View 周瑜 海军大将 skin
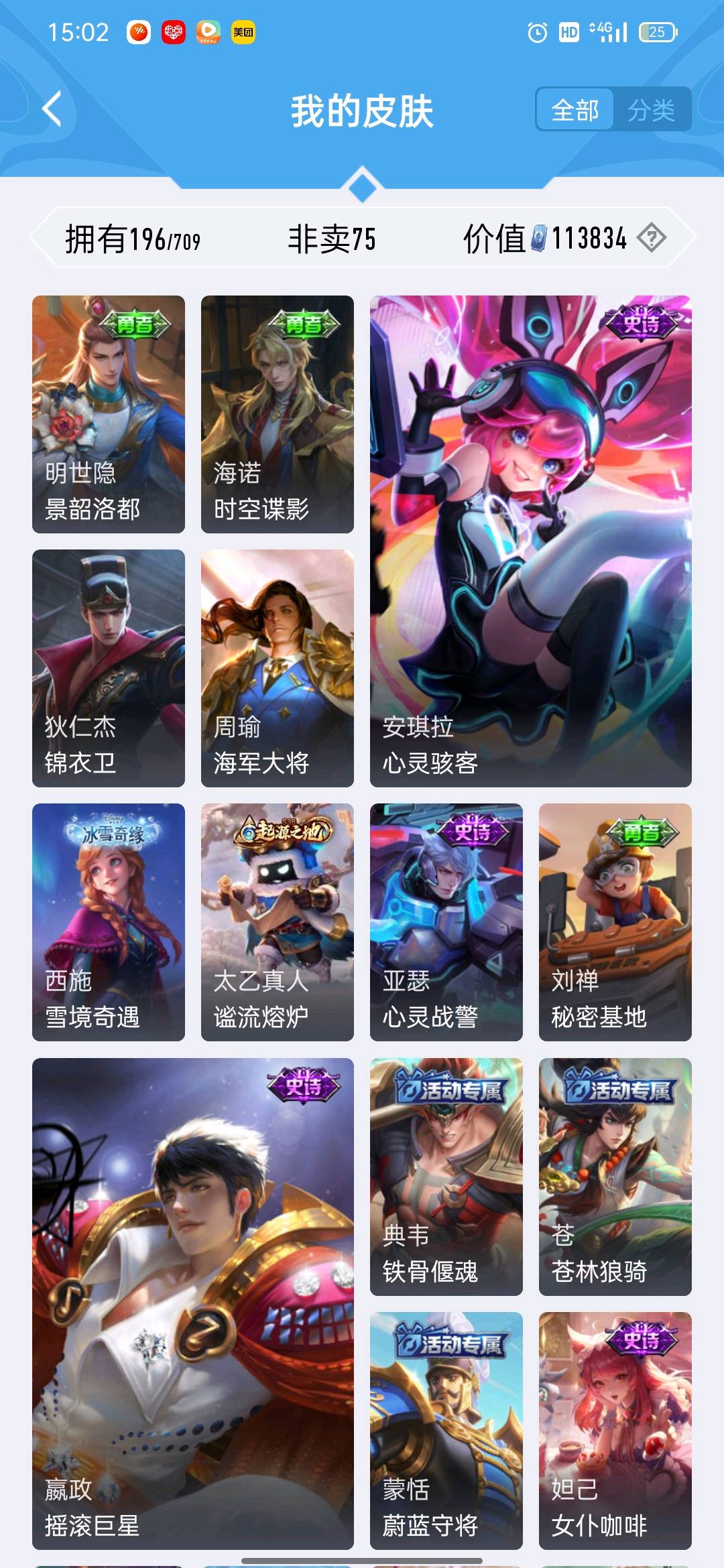Screen dimensions: 724x1568 click(x=278, y=668)
